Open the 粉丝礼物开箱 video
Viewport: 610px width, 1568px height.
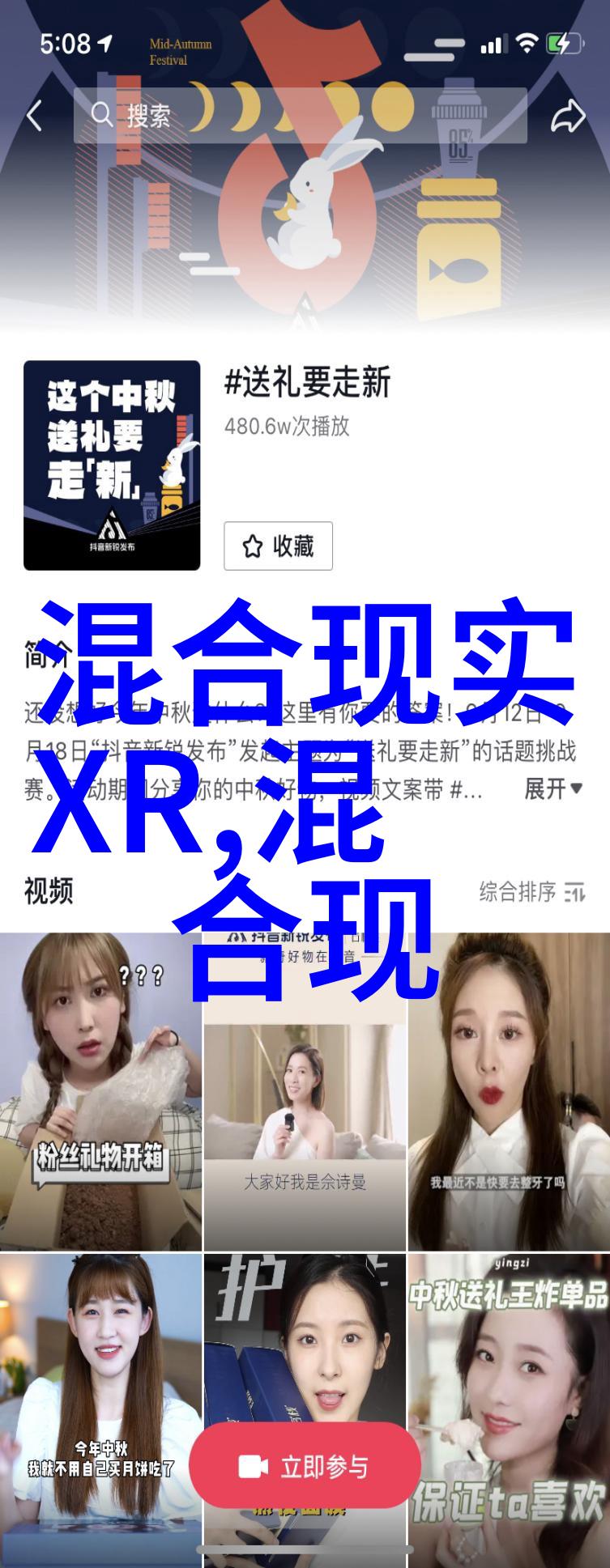coord(100,1091)
